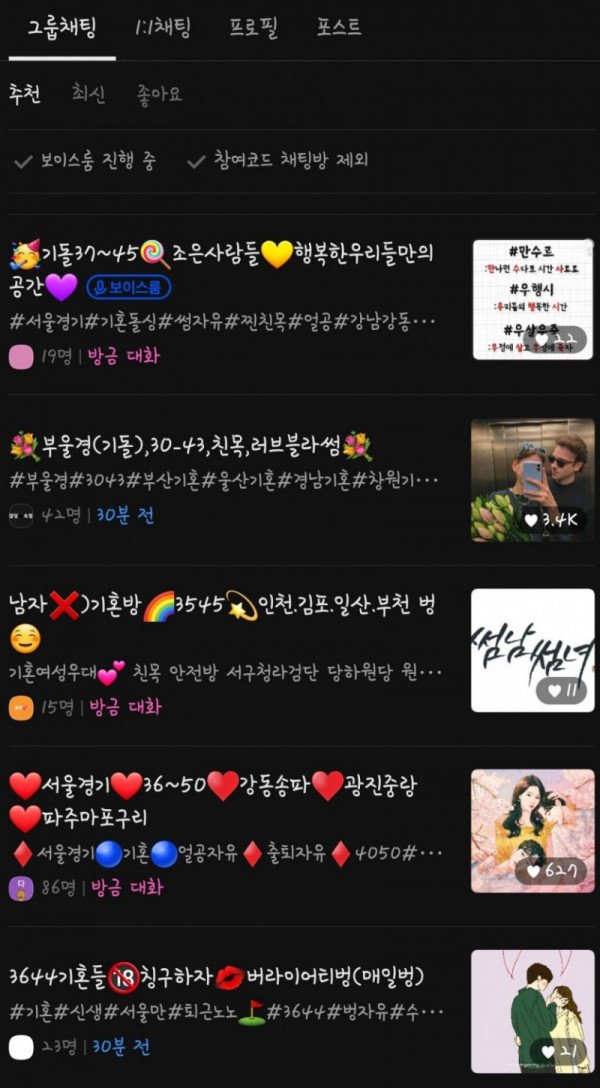Open the 627 likes couple illustration thumbnail
600x1088 pixels.
532,830
